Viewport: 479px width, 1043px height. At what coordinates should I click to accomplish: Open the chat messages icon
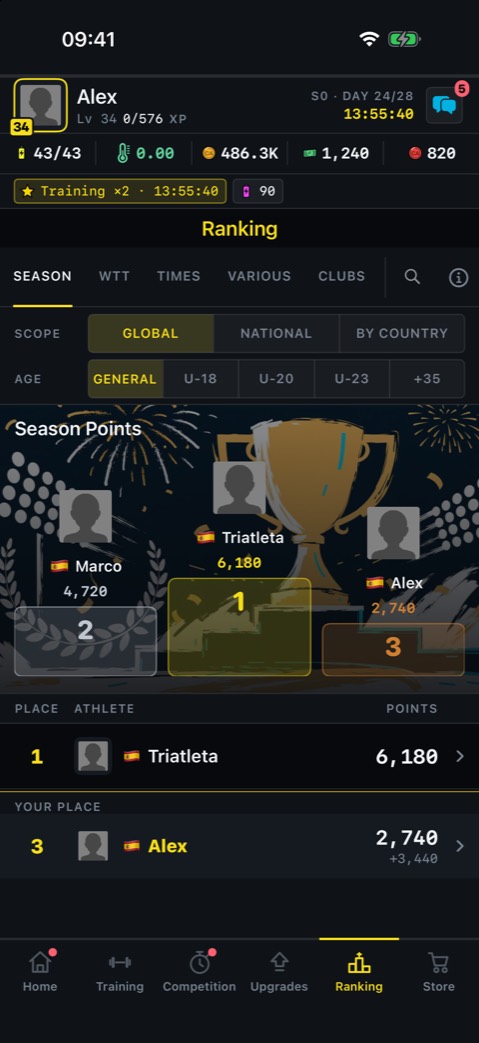point(444,105)
